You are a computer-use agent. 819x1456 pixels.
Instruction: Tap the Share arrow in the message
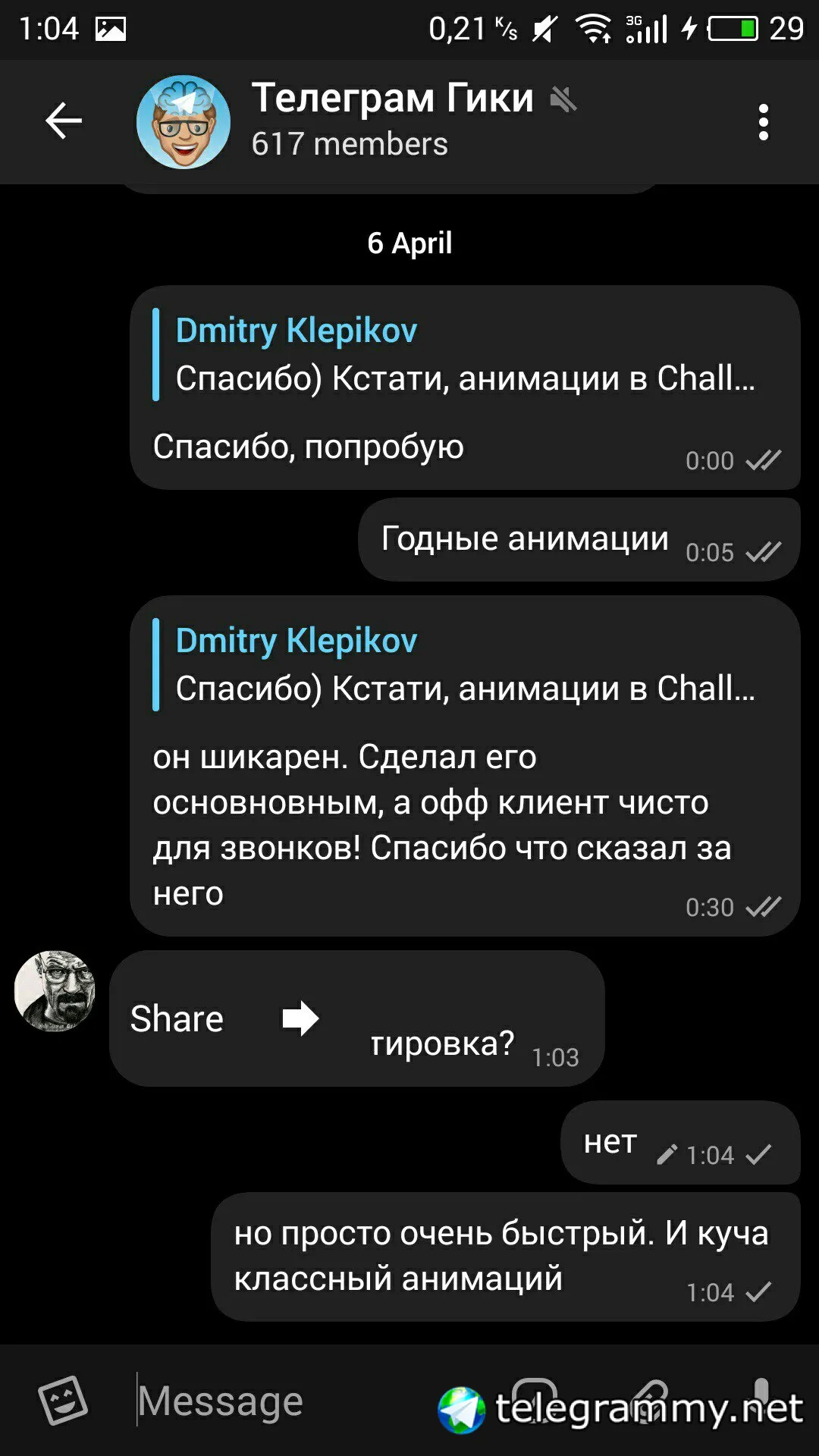tap(300, 1018)
